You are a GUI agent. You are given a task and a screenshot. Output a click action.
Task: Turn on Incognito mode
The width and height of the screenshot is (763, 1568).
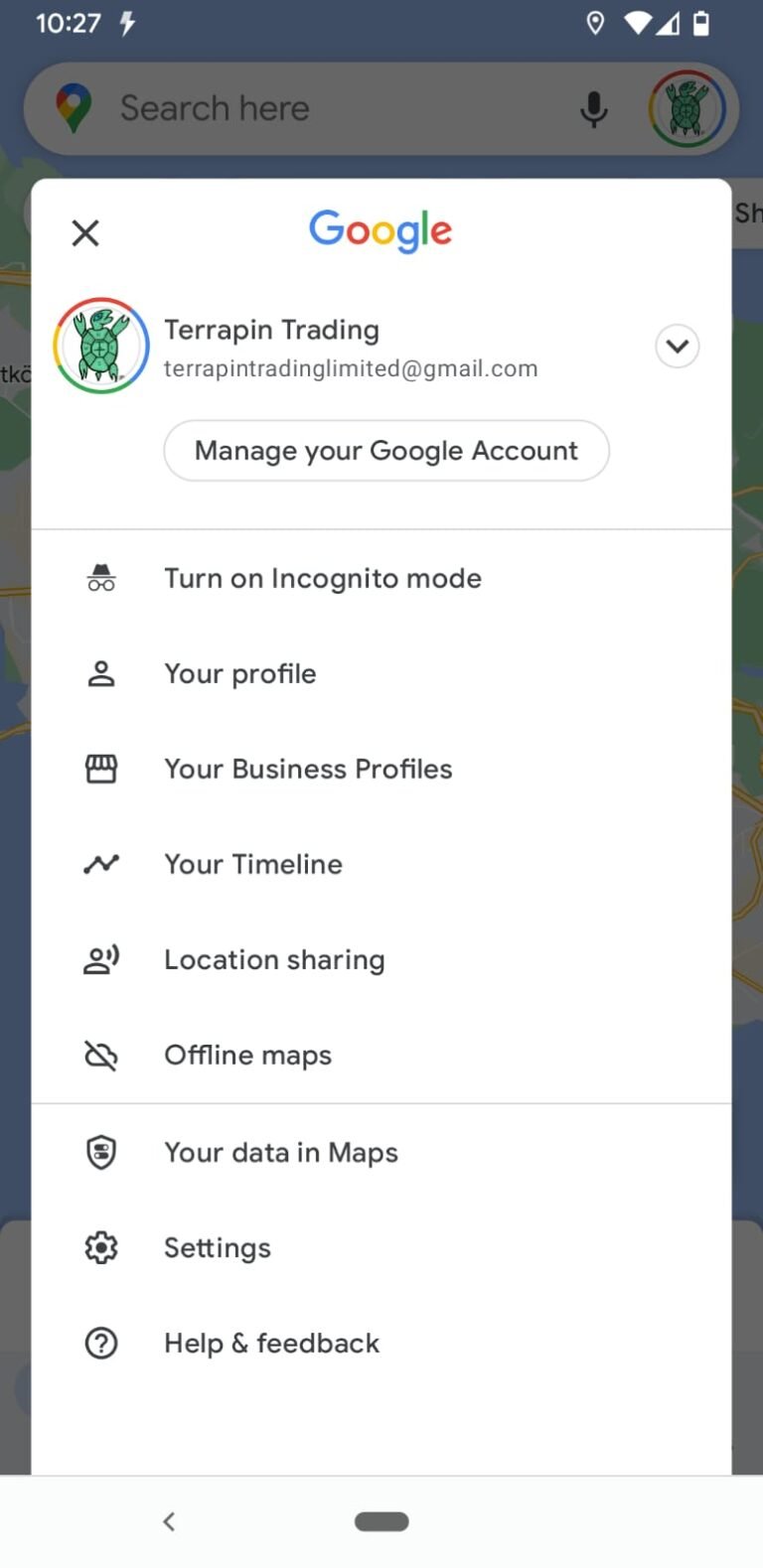pos(322,578)
